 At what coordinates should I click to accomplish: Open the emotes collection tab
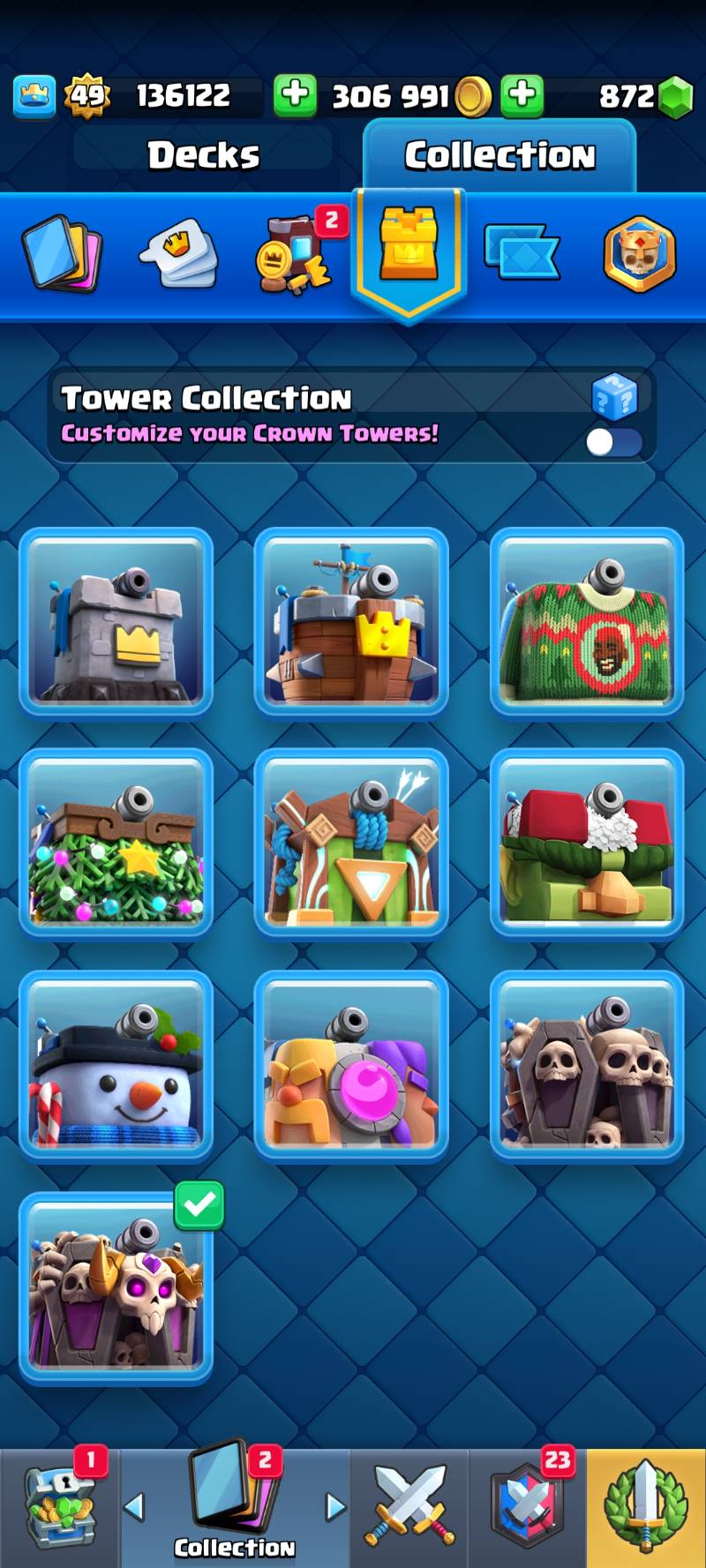(x=179, y=253)
